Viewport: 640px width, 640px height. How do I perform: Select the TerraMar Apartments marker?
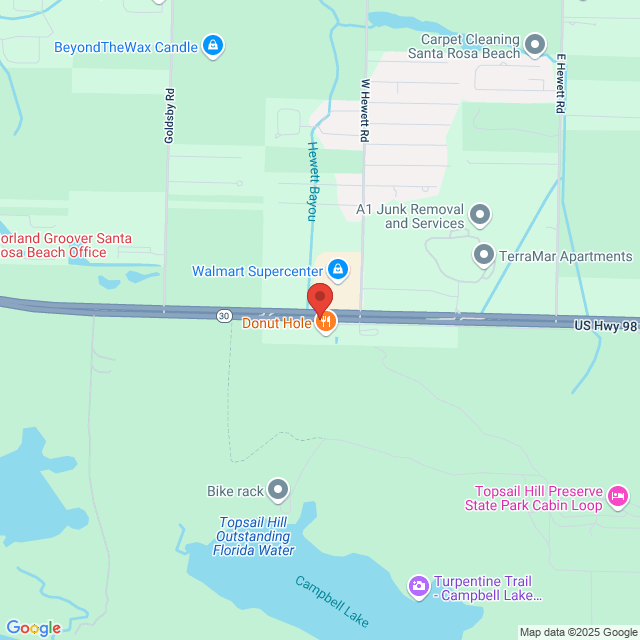point(485,256)
